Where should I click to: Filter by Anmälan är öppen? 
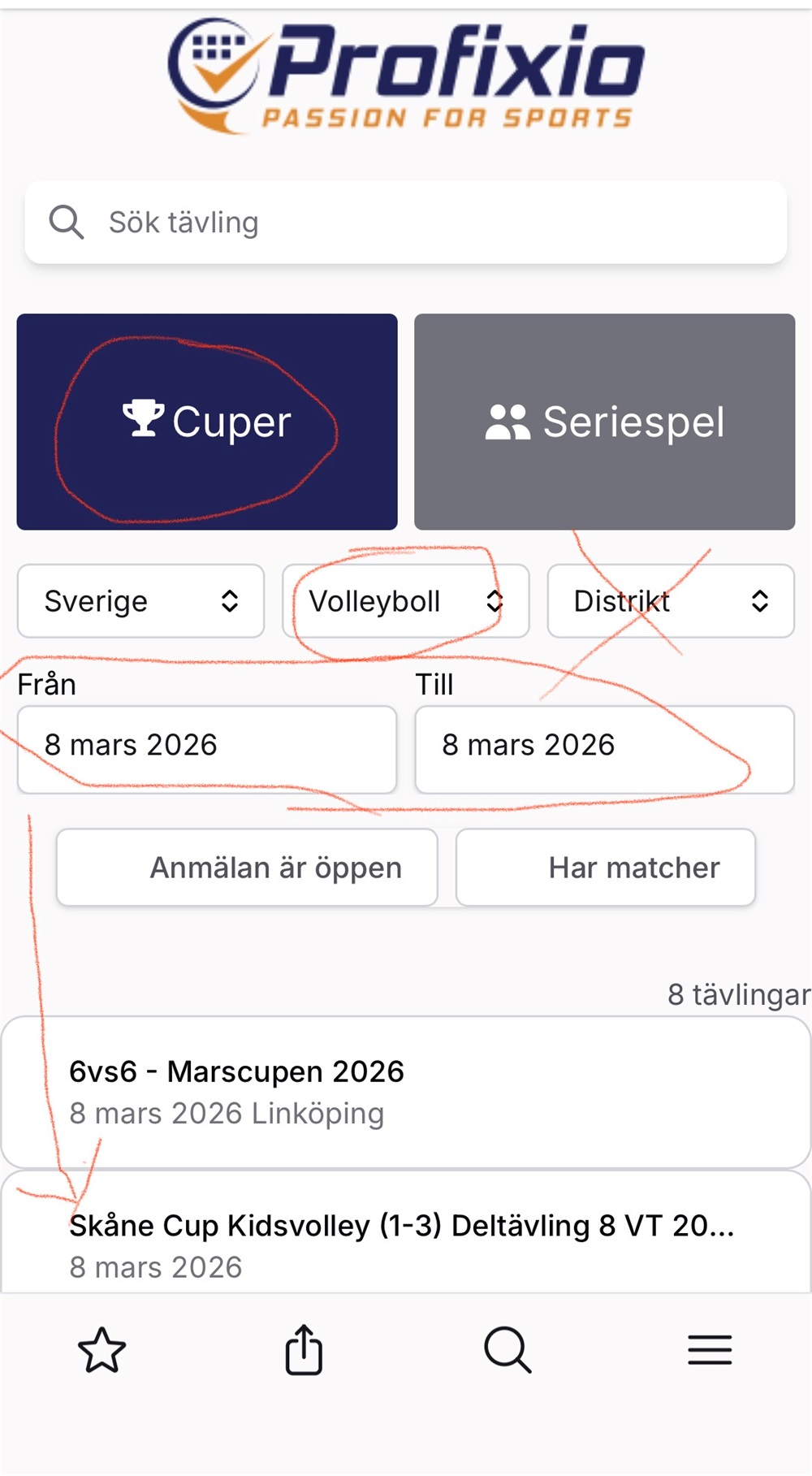248,868
